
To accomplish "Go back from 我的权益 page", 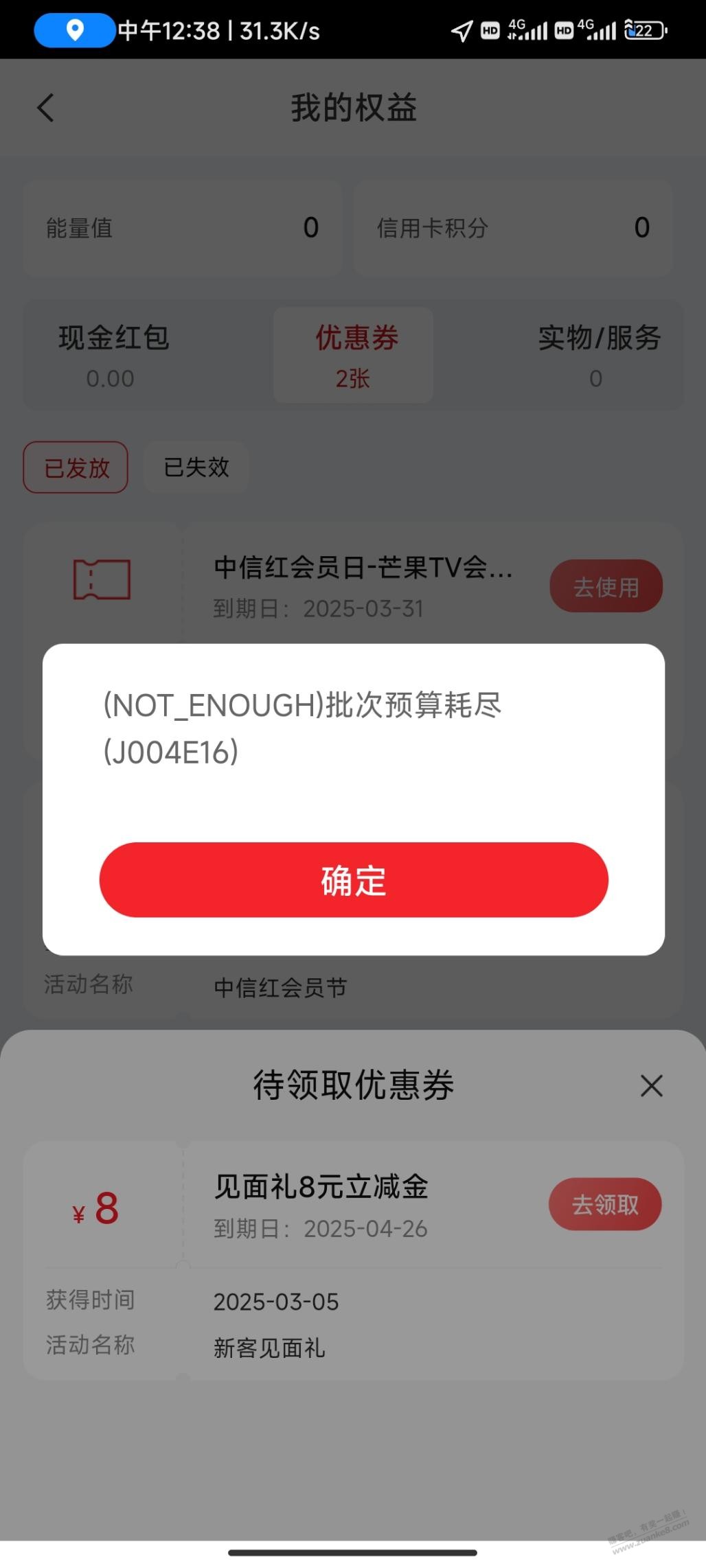I will [45, 108].
